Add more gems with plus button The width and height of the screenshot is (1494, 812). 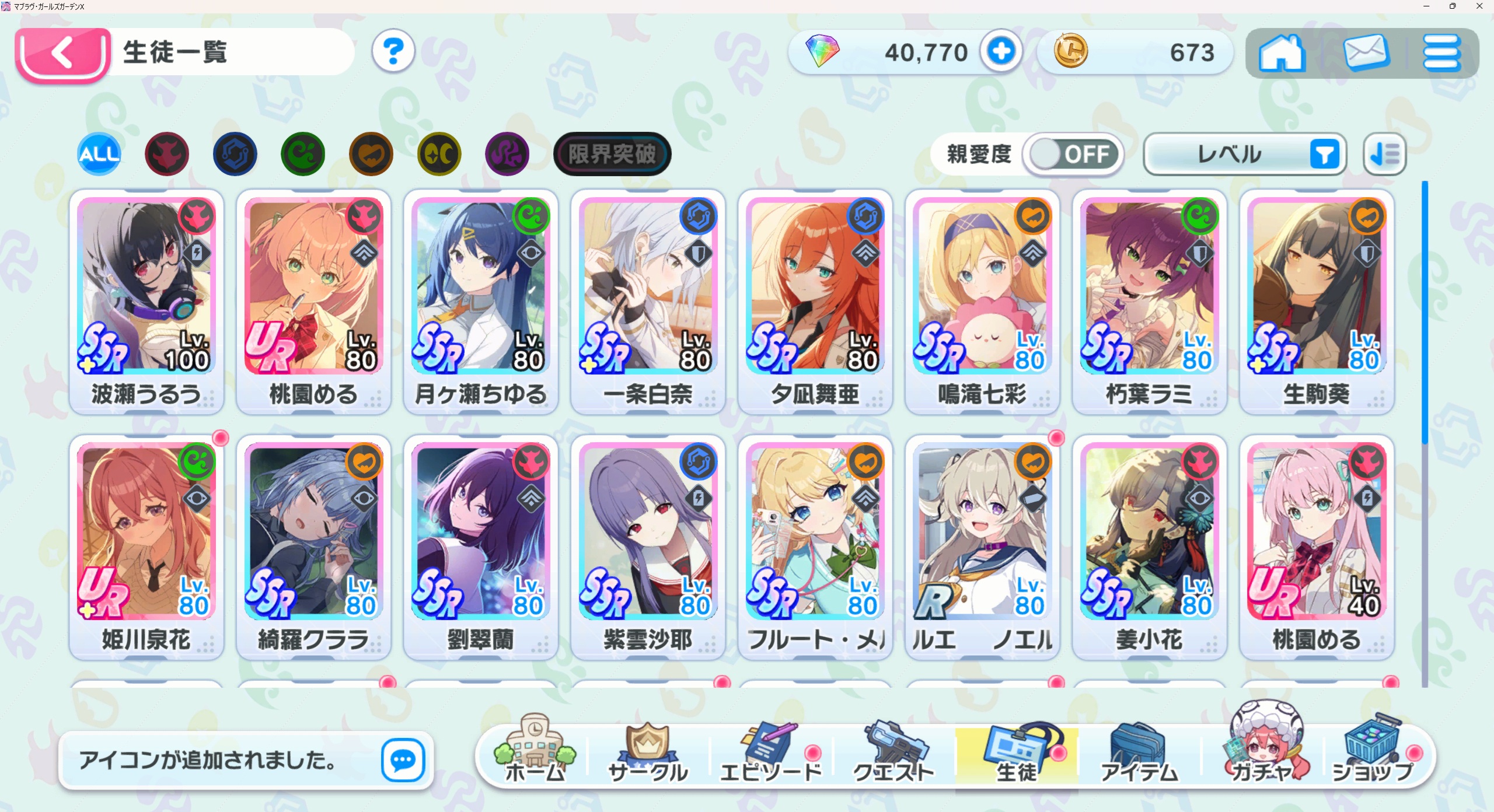(x=1000, y=52)
